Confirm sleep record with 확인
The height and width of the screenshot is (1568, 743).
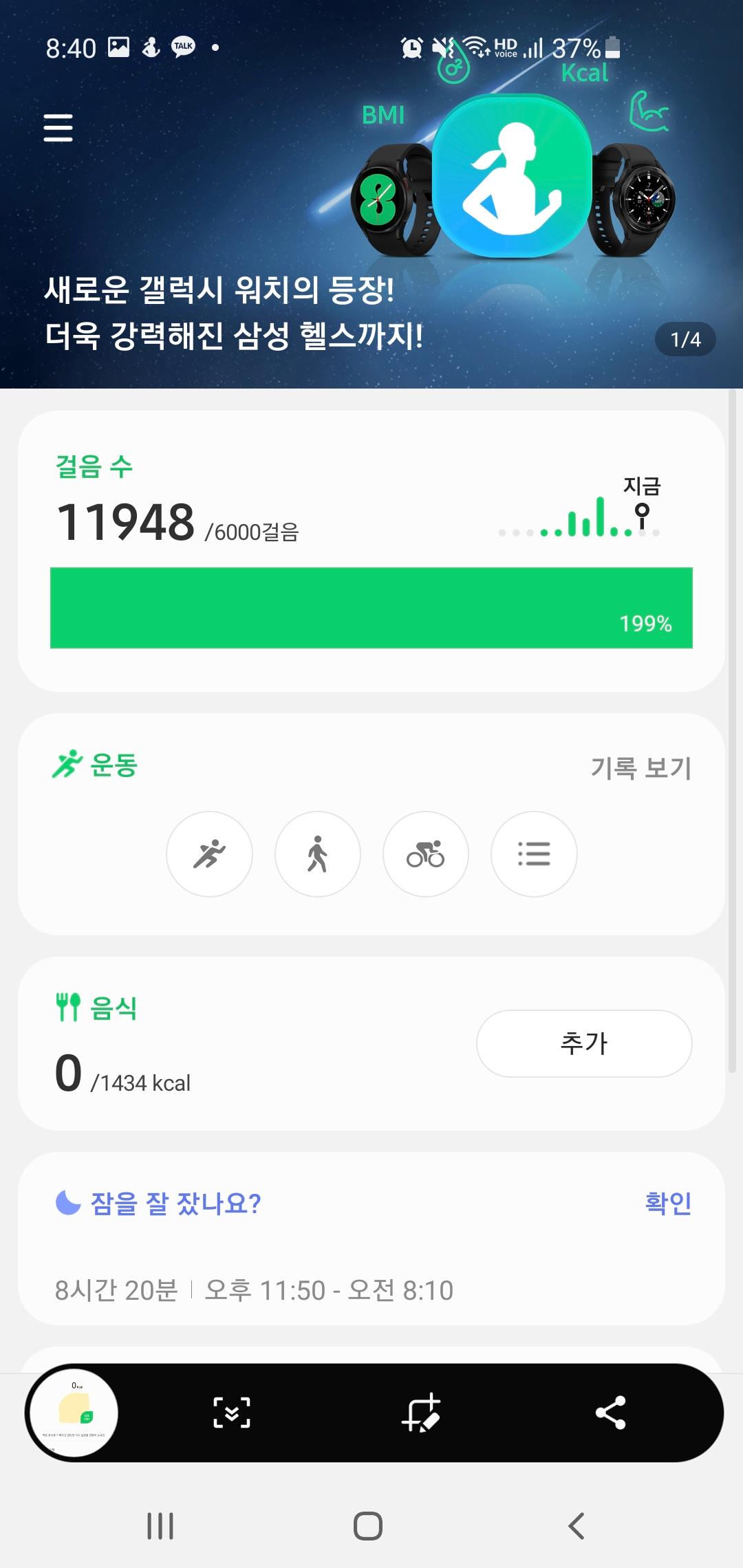[x=668, y=1203]
